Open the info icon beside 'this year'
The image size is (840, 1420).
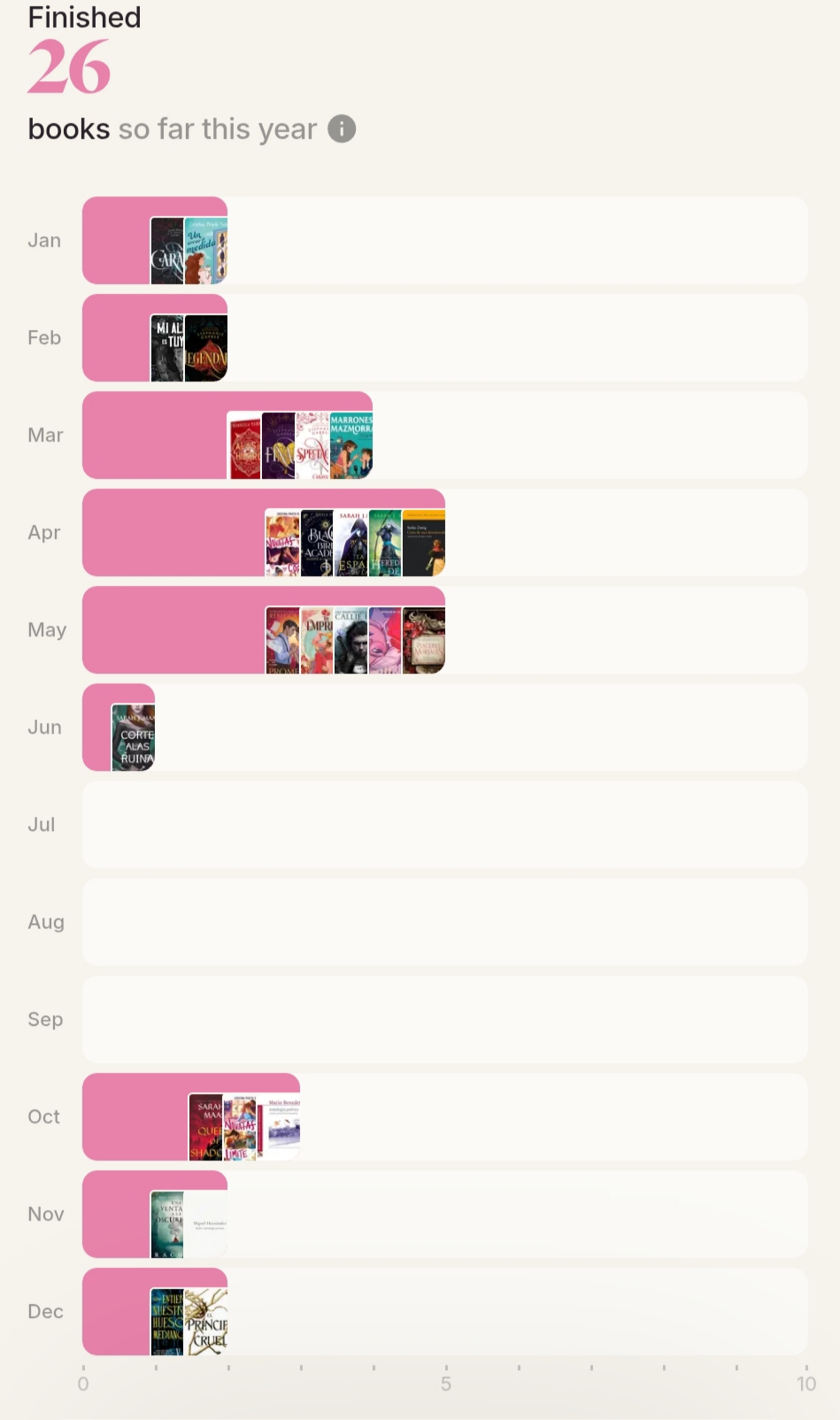point(342,129)
